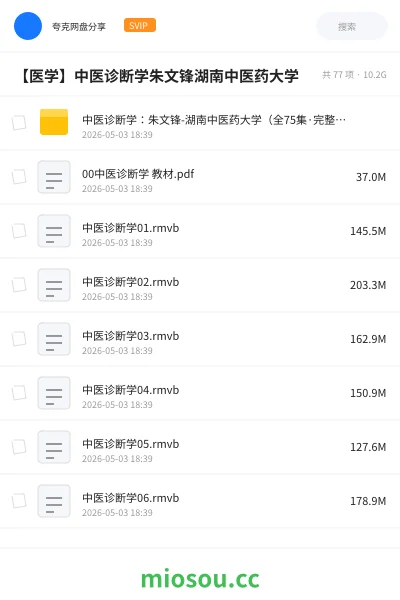400x600 pixels.
Task: Tick the checkbox next to 中医诊断学04.rmvb
Action: click(x=19, y=393)
